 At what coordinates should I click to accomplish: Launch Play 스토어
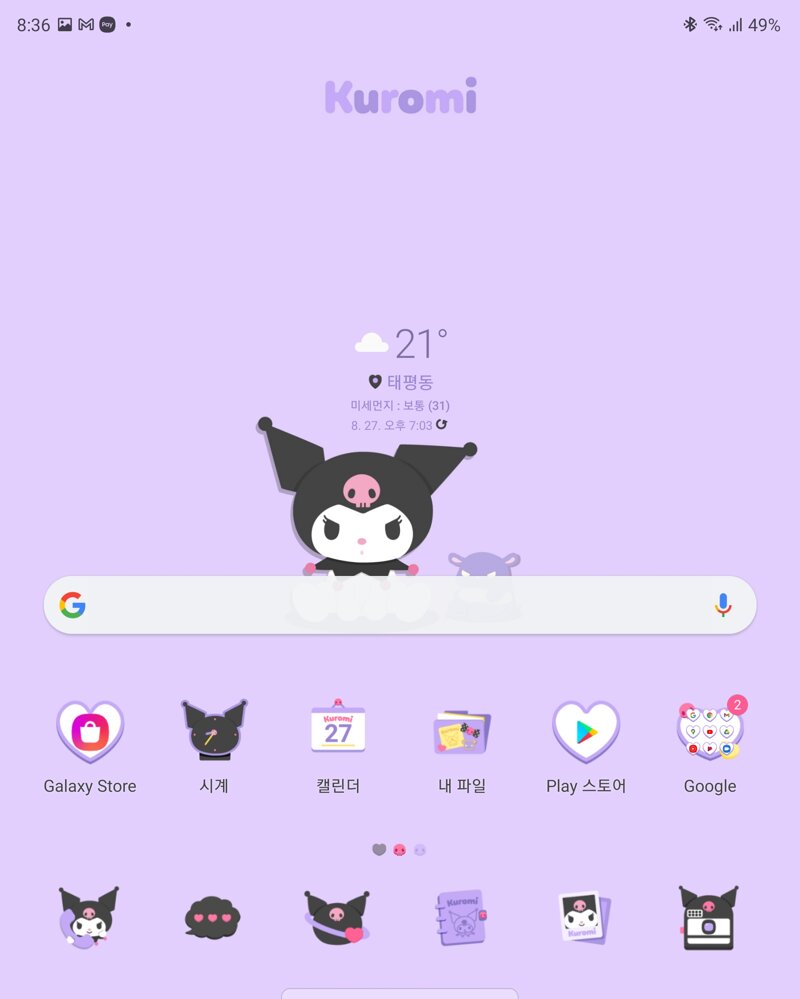(586, 732)
